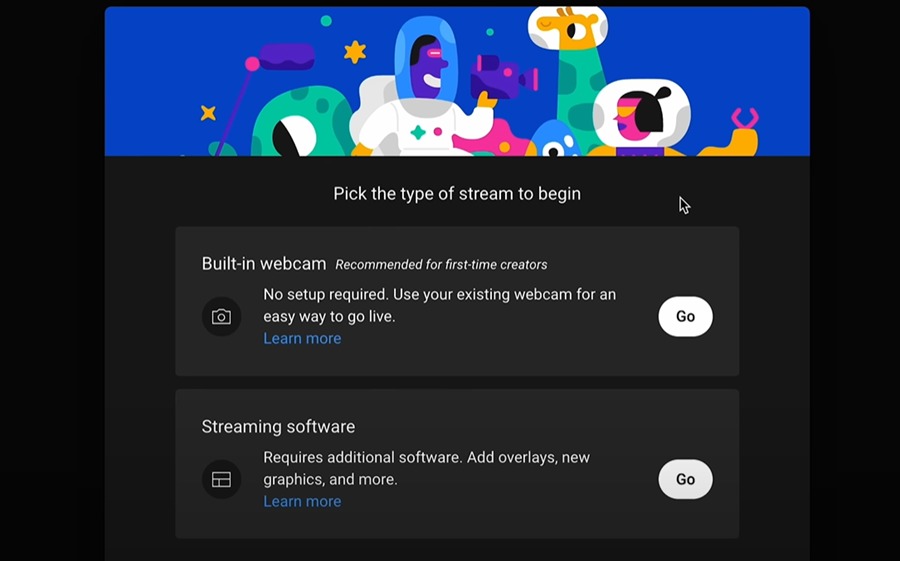Tap Go for Streaming software
Screen dimensions: 900x561
tap(685, 479)
